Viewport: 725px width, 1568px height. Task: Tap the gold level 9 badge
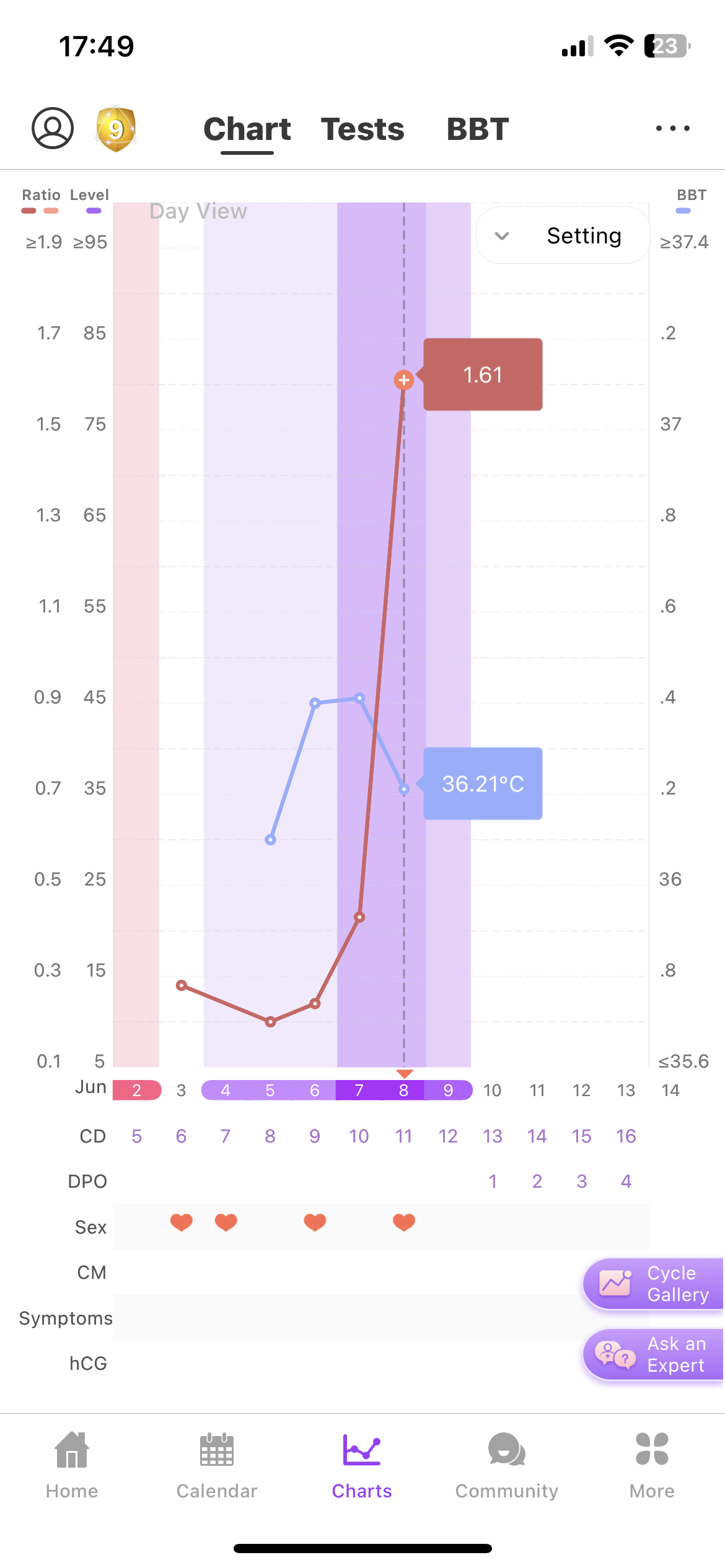pos(116,129)
